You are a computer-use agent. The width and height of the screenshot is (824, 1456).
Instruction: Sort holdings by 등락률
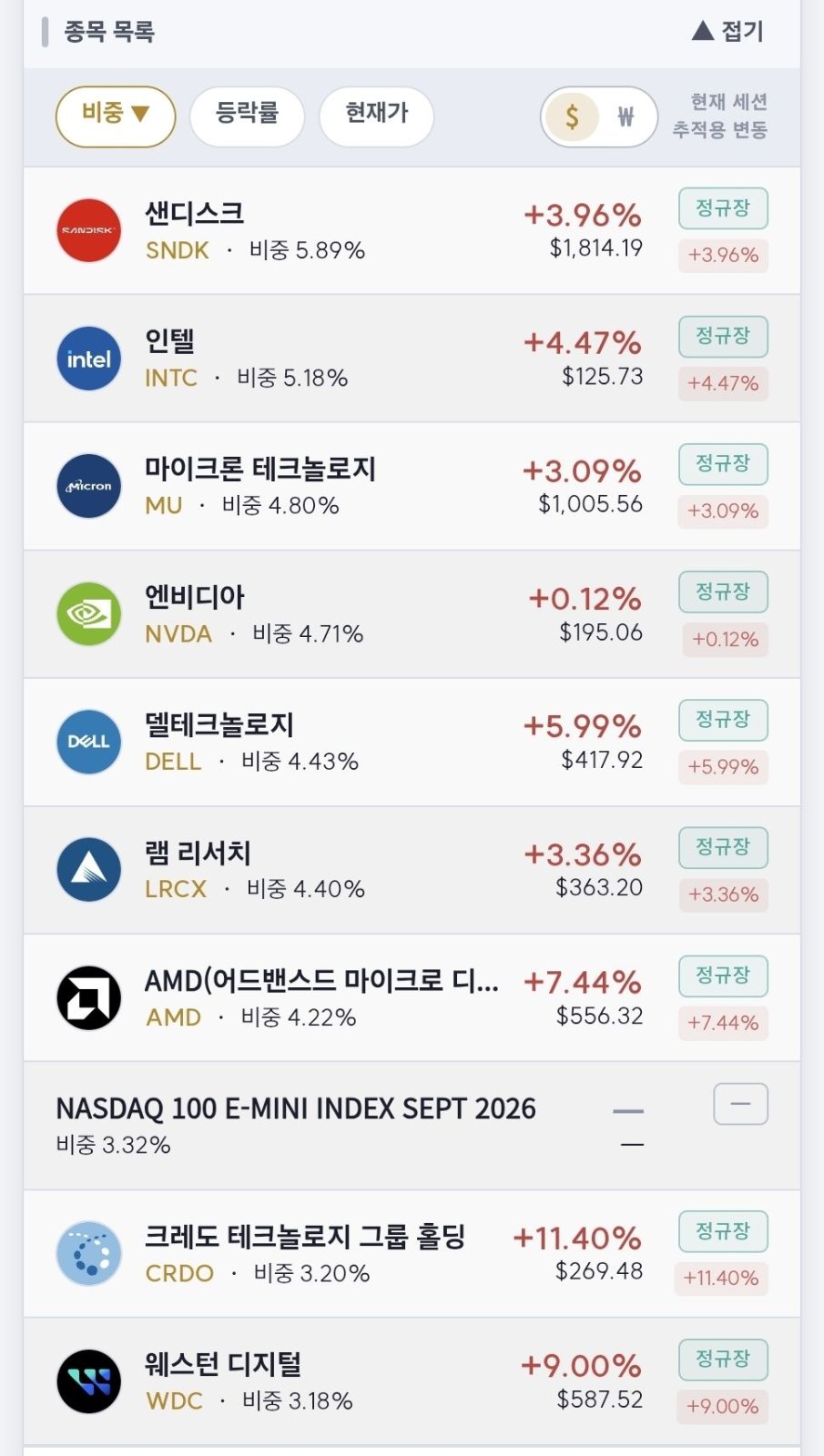[247, 116]
